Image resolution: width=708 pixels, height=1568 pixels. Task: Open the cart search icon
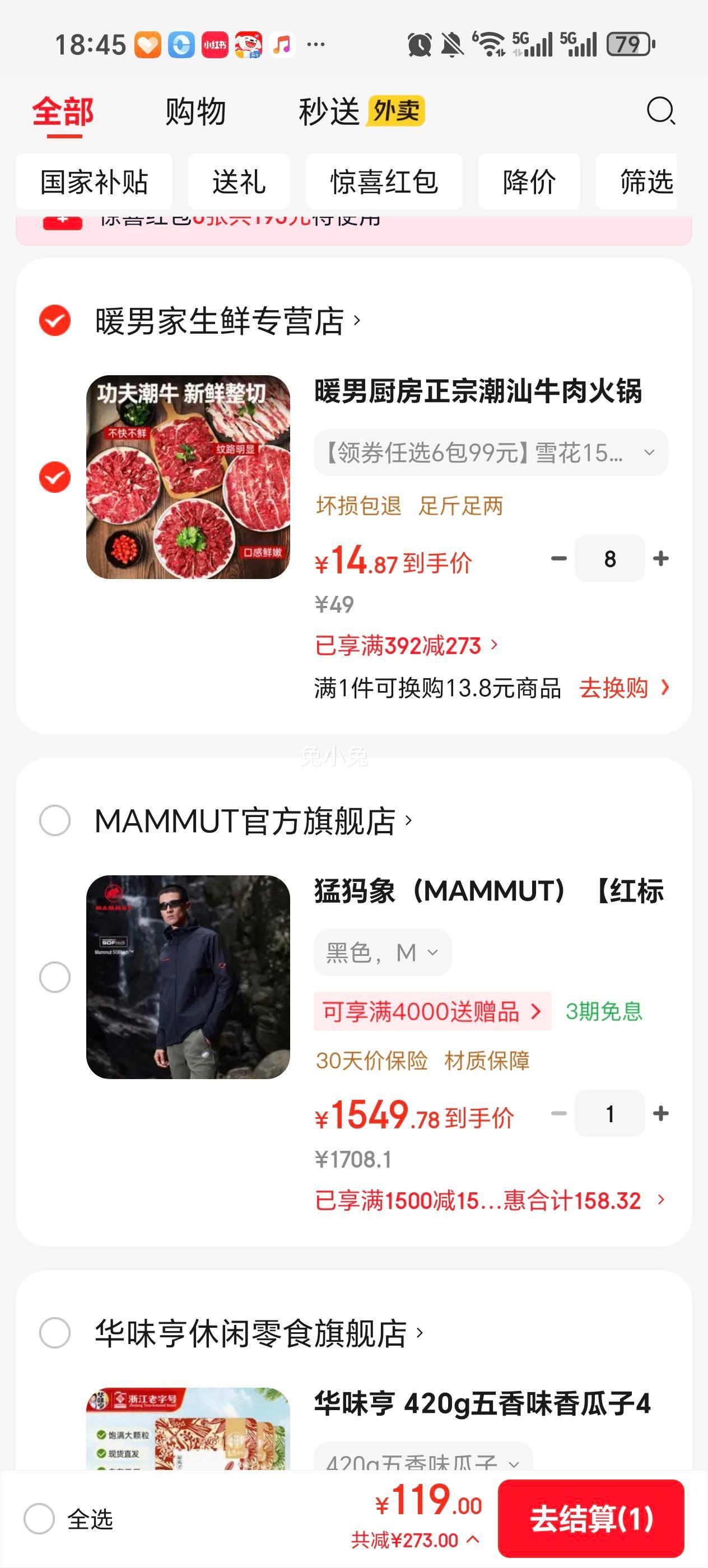[660, 111]
